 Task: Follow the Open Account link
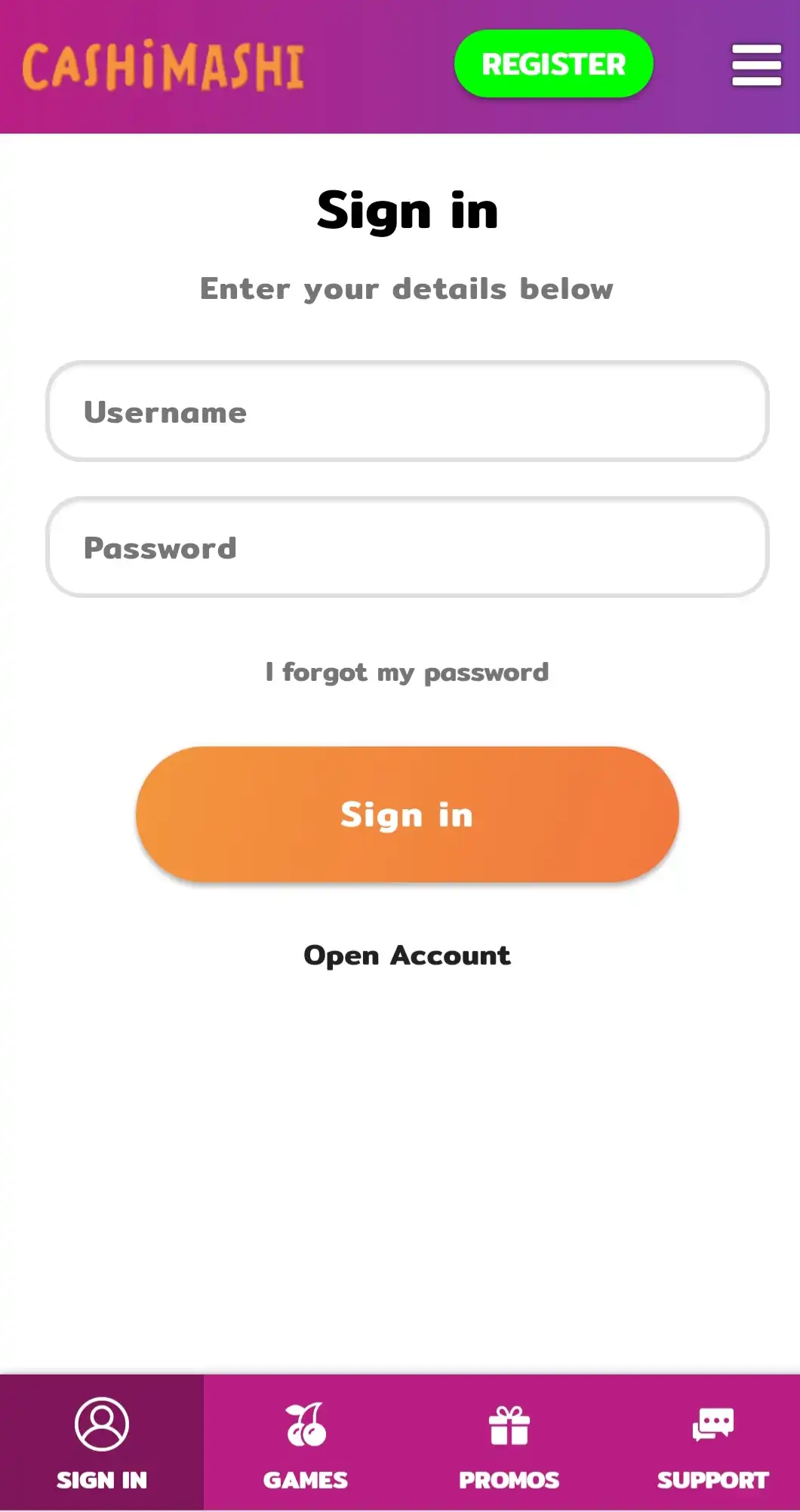point(408,955)
